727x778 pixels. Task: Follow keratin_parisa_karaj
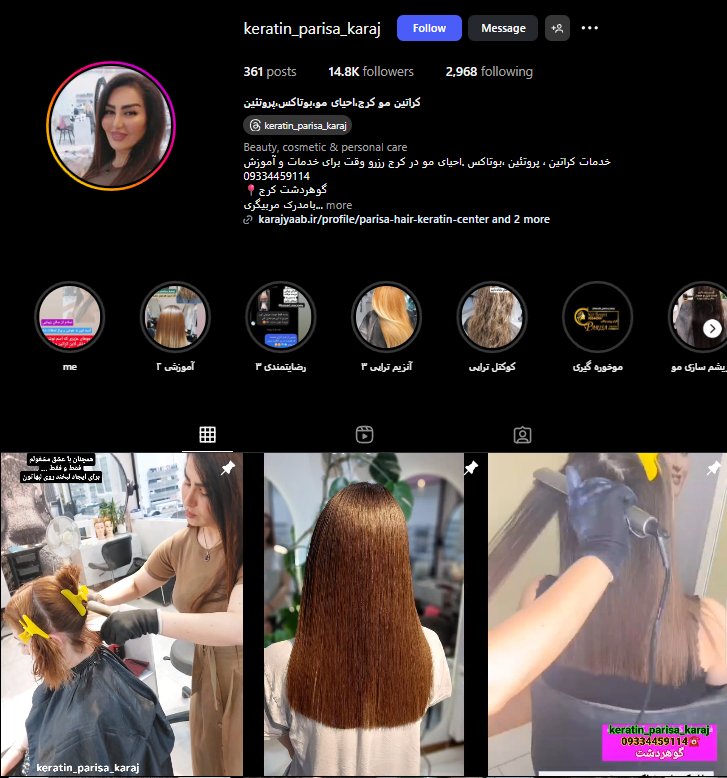tap(429, 28)
